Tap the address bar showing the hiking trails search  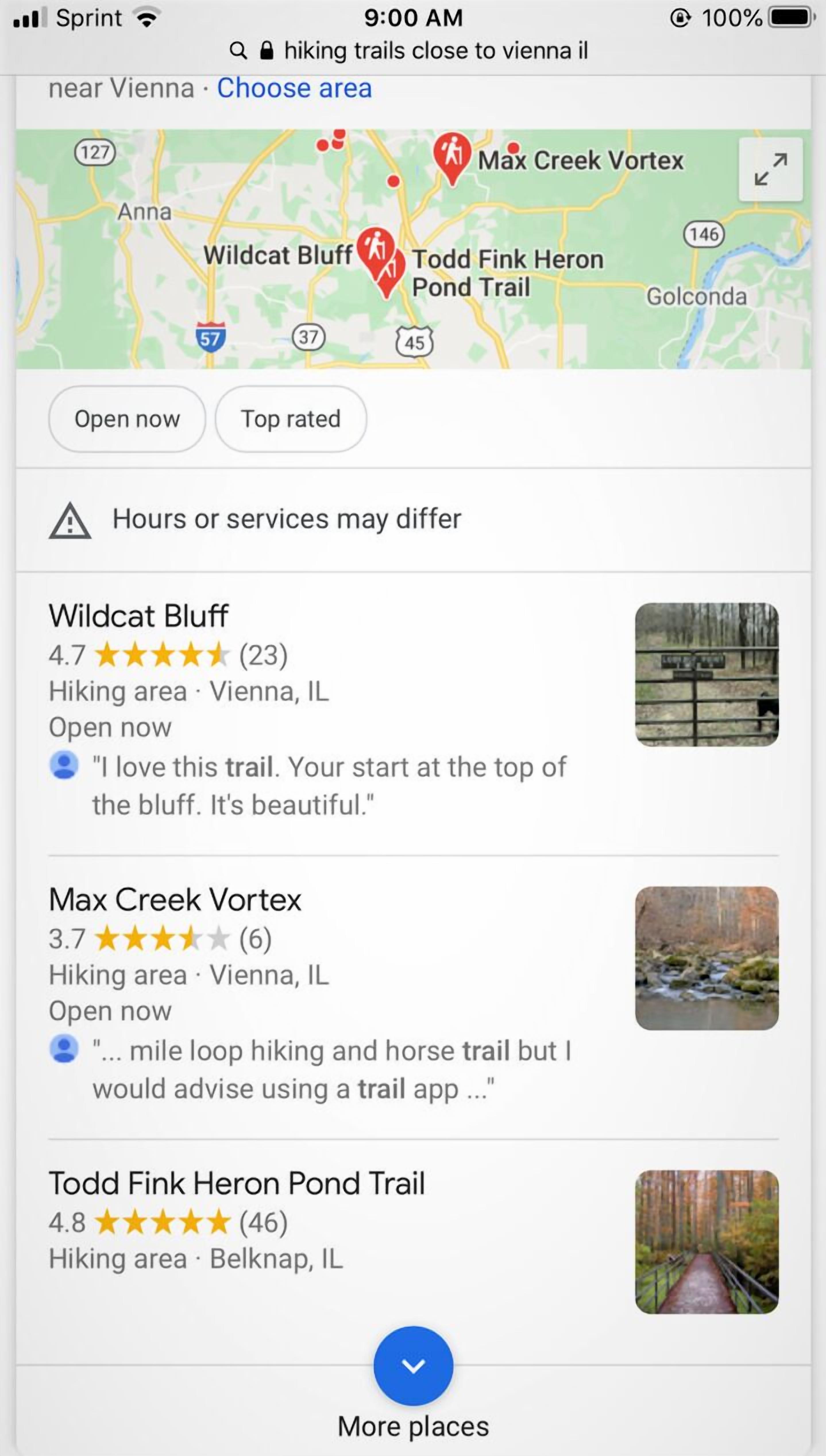tap(408, 51)
